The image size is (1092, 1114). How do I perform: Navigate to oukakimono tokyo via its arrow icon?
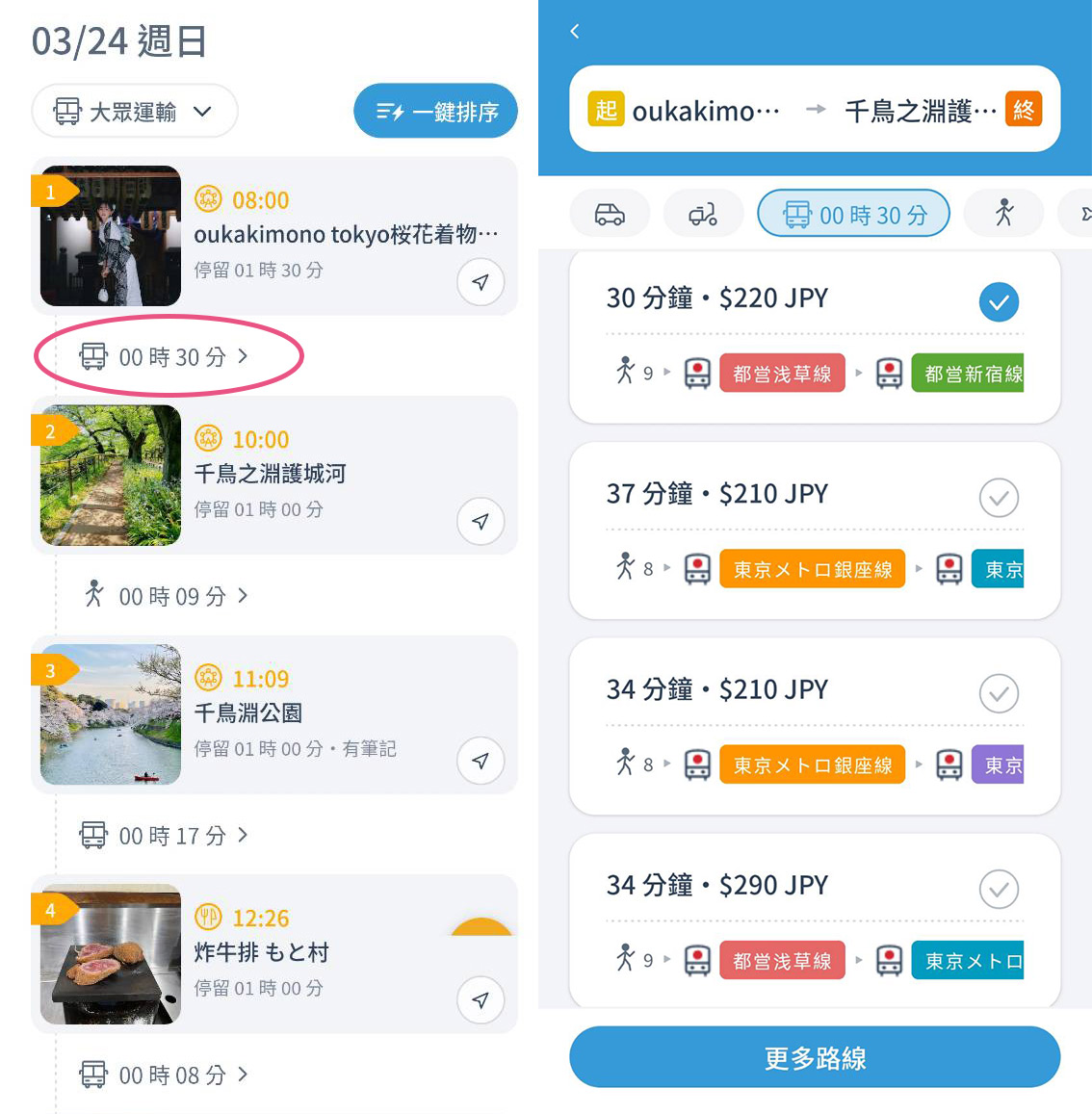(x=480, y=282)
